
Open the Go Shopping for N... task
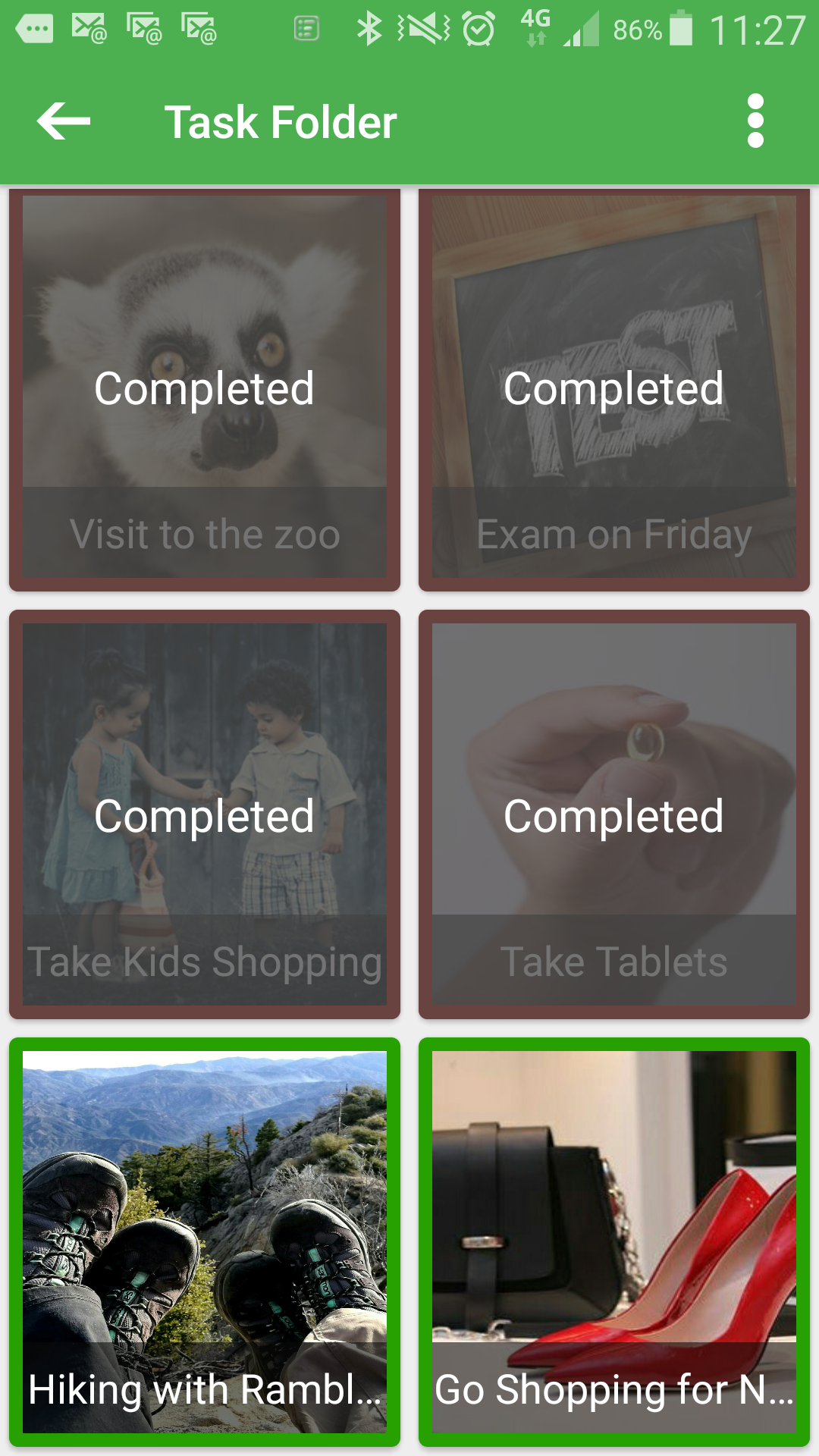click(614, 1241)
